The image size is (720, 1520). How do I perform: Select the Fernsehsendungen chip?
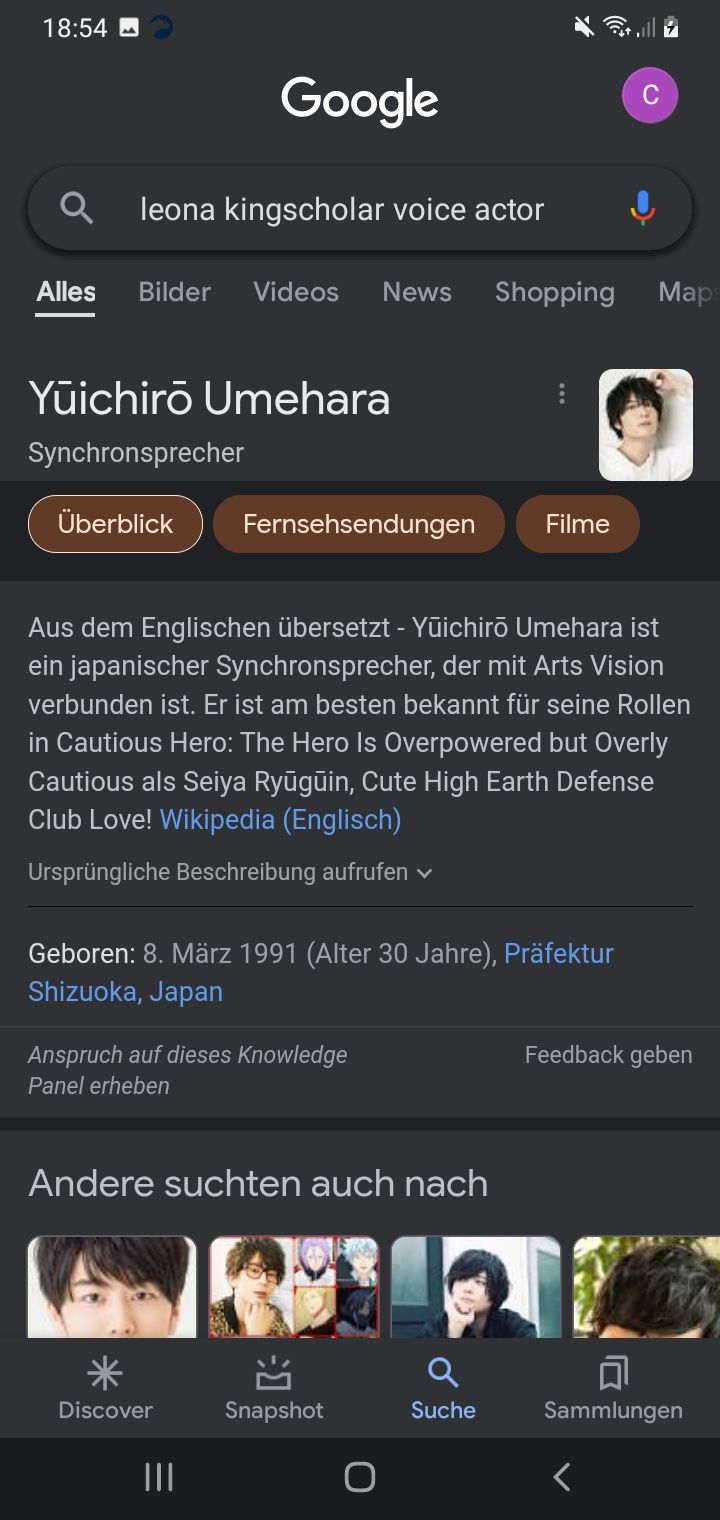(x=358, y=524)
